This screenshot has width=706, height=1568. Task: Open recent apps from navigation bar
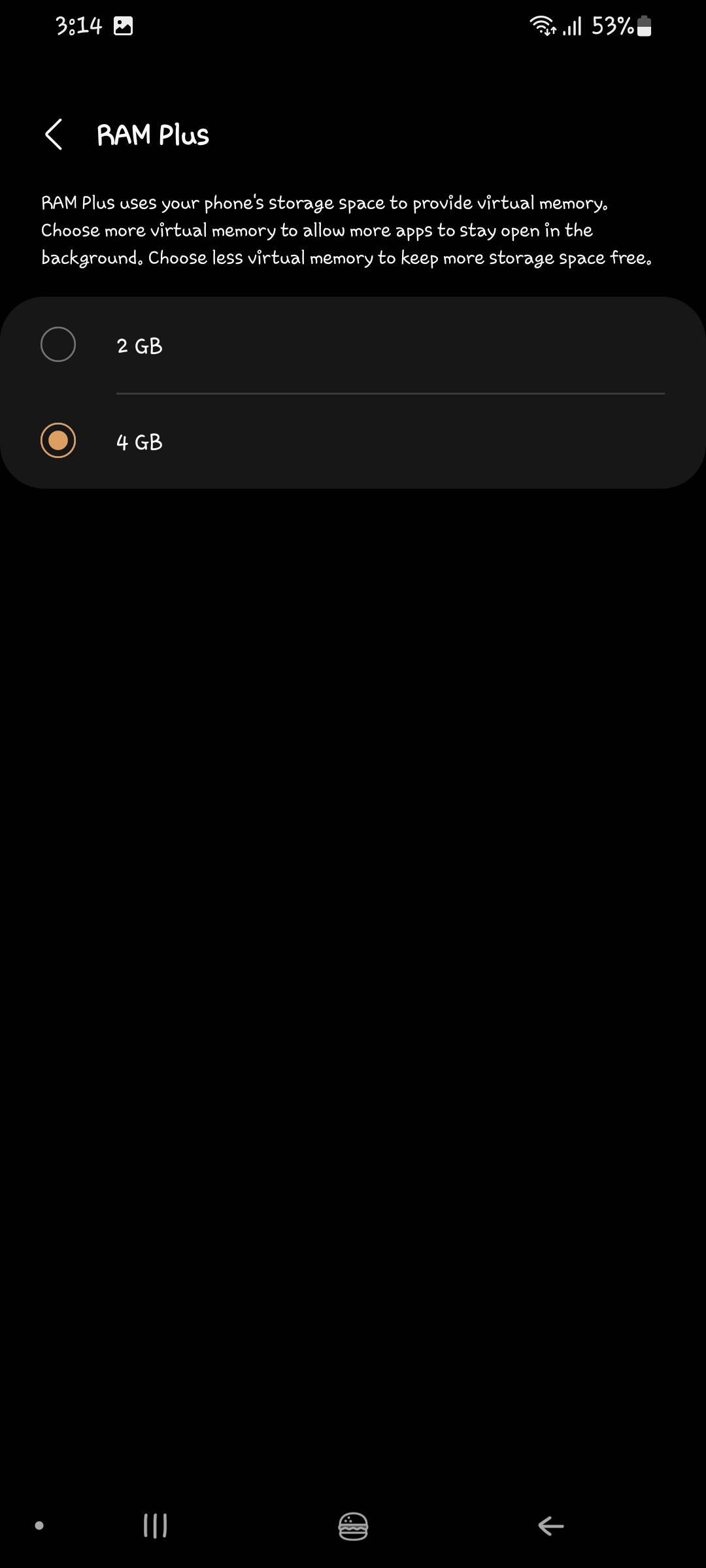[155, 1526]
